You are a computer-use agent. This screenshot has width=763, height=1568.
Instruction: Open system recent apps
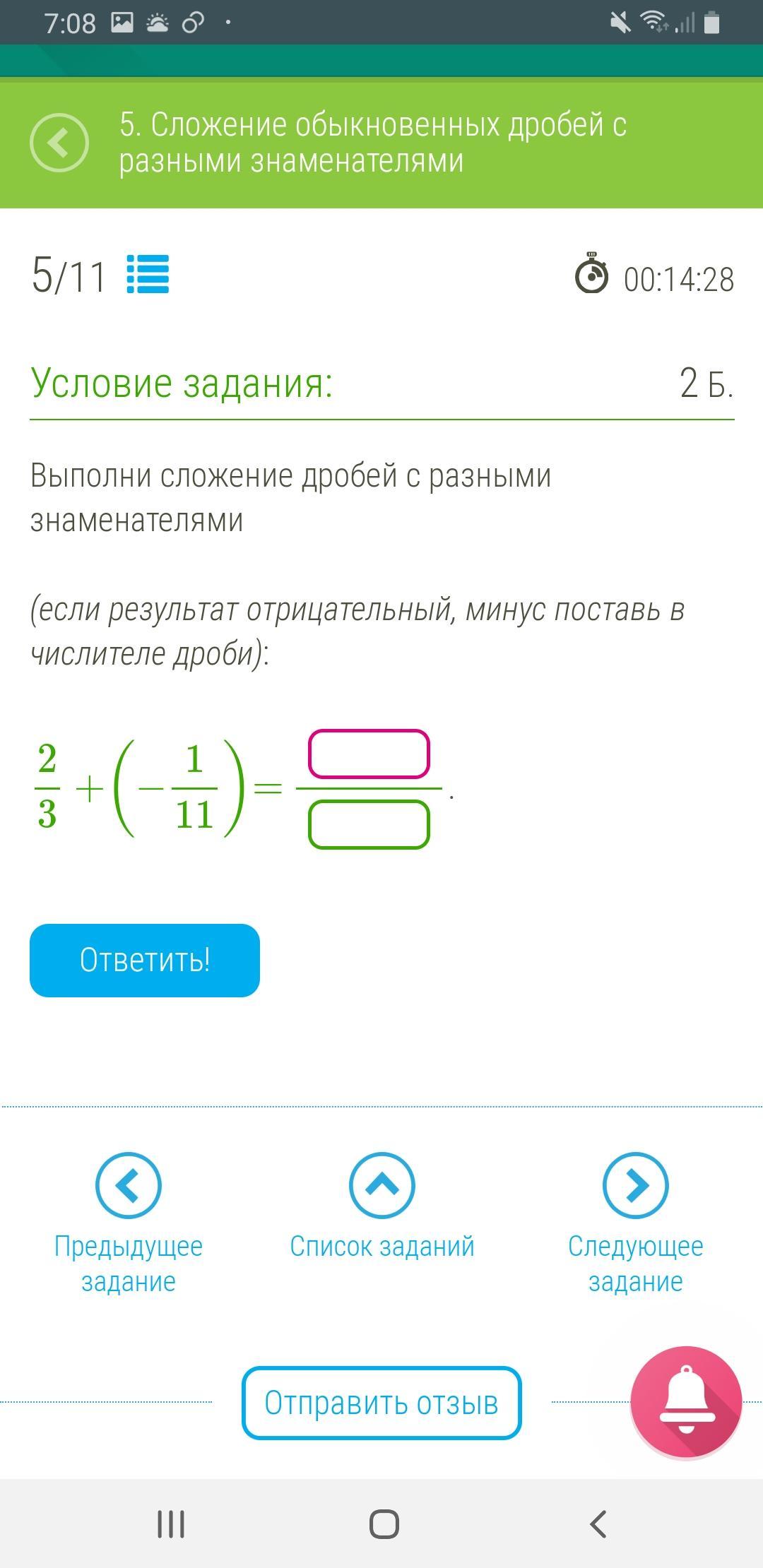(x=171, y=1524)
